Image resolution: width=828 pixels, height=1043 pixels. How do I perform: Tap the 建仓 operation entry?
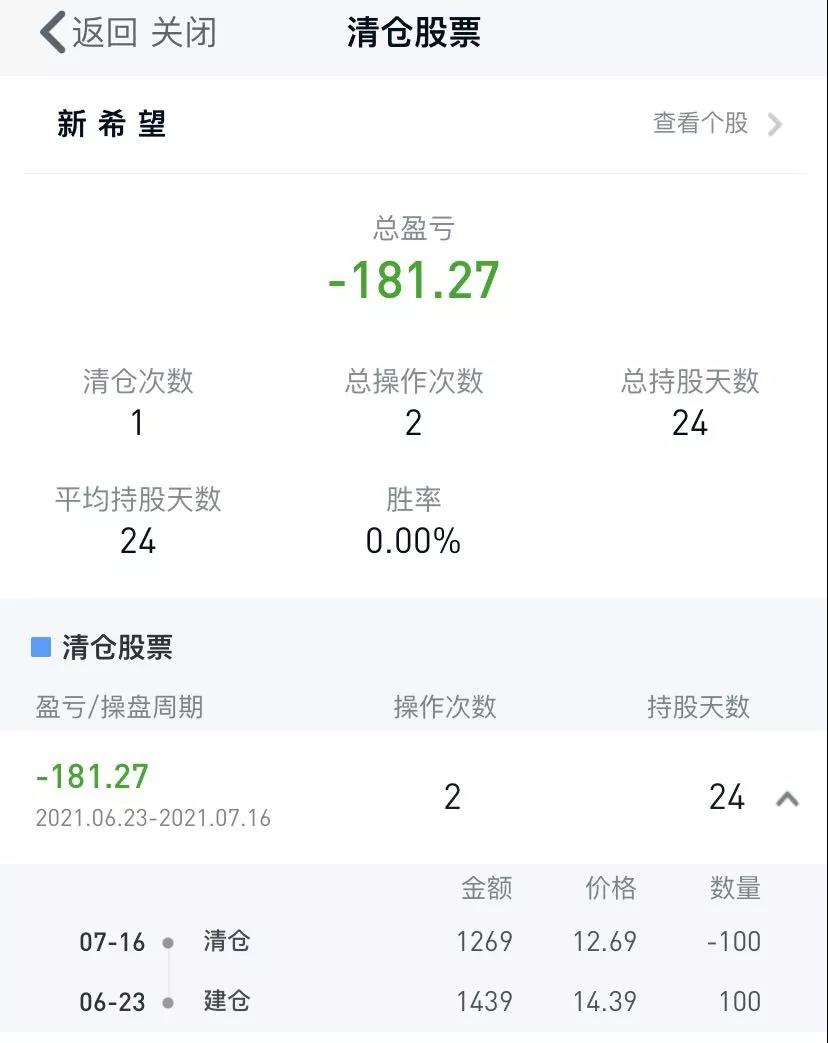(225, 1002)
